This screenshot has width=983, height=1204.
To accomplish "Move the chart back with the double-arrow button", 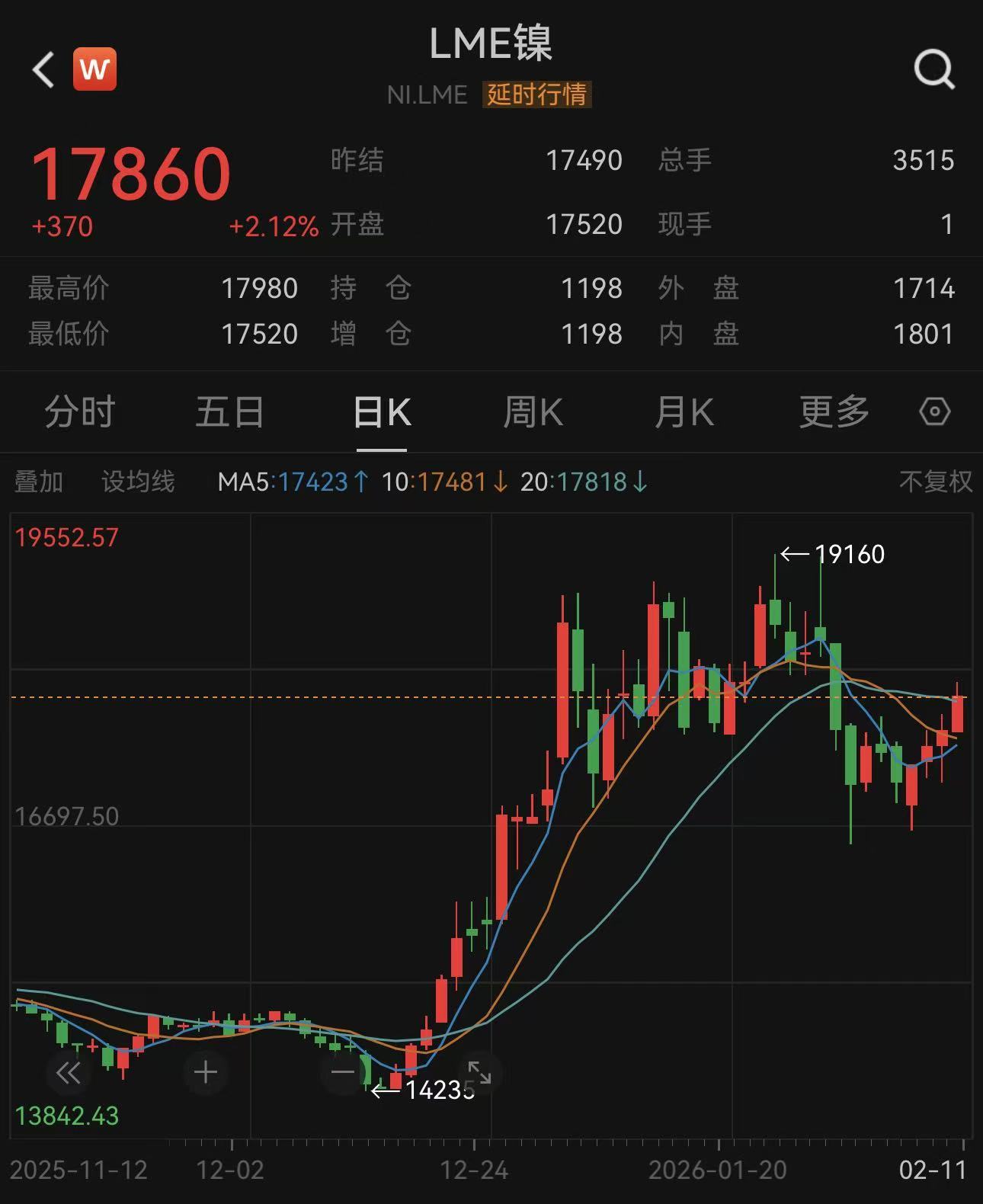I will [68, 1073].
